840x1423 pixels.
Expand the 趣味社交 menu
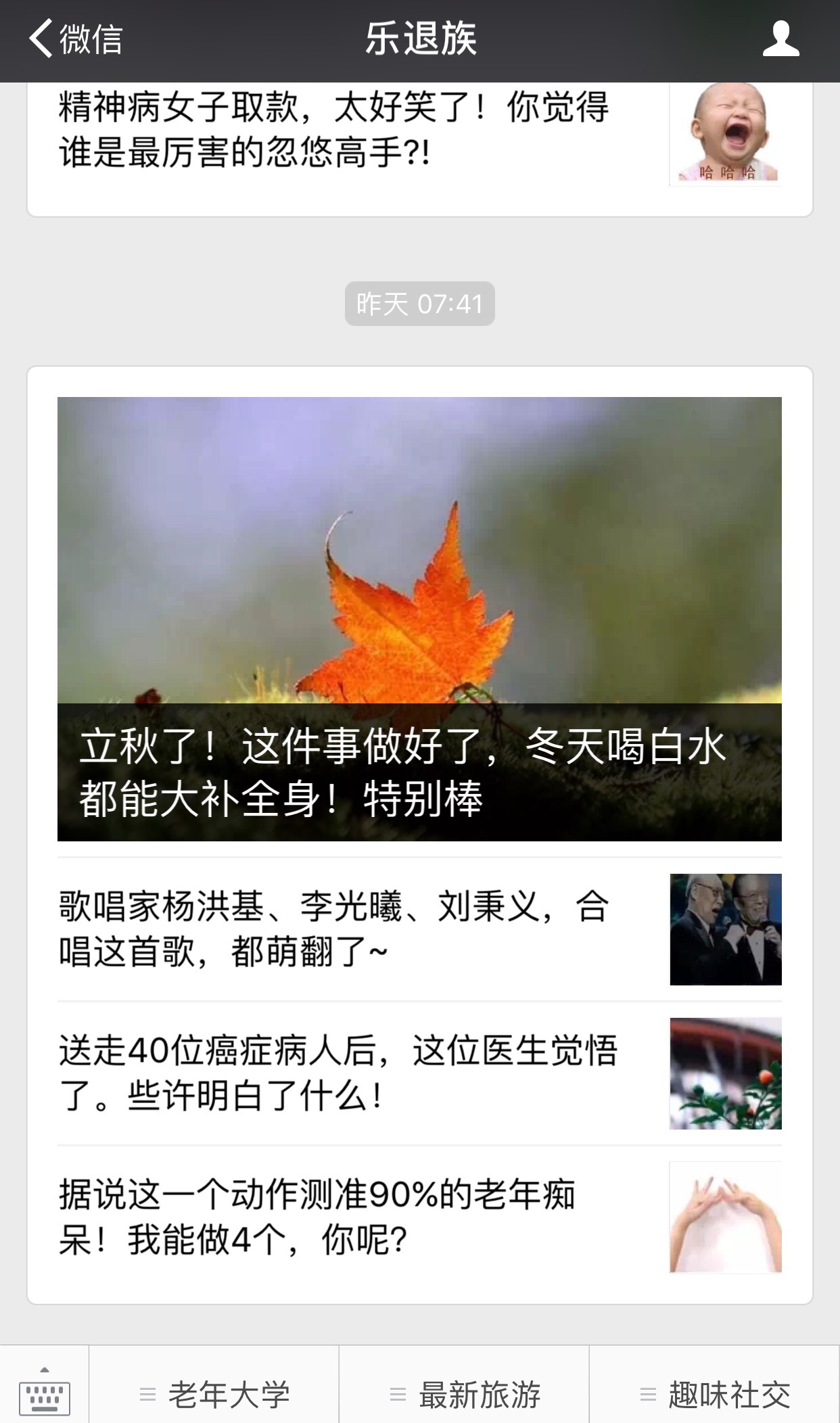click(x=716, y=1395)
